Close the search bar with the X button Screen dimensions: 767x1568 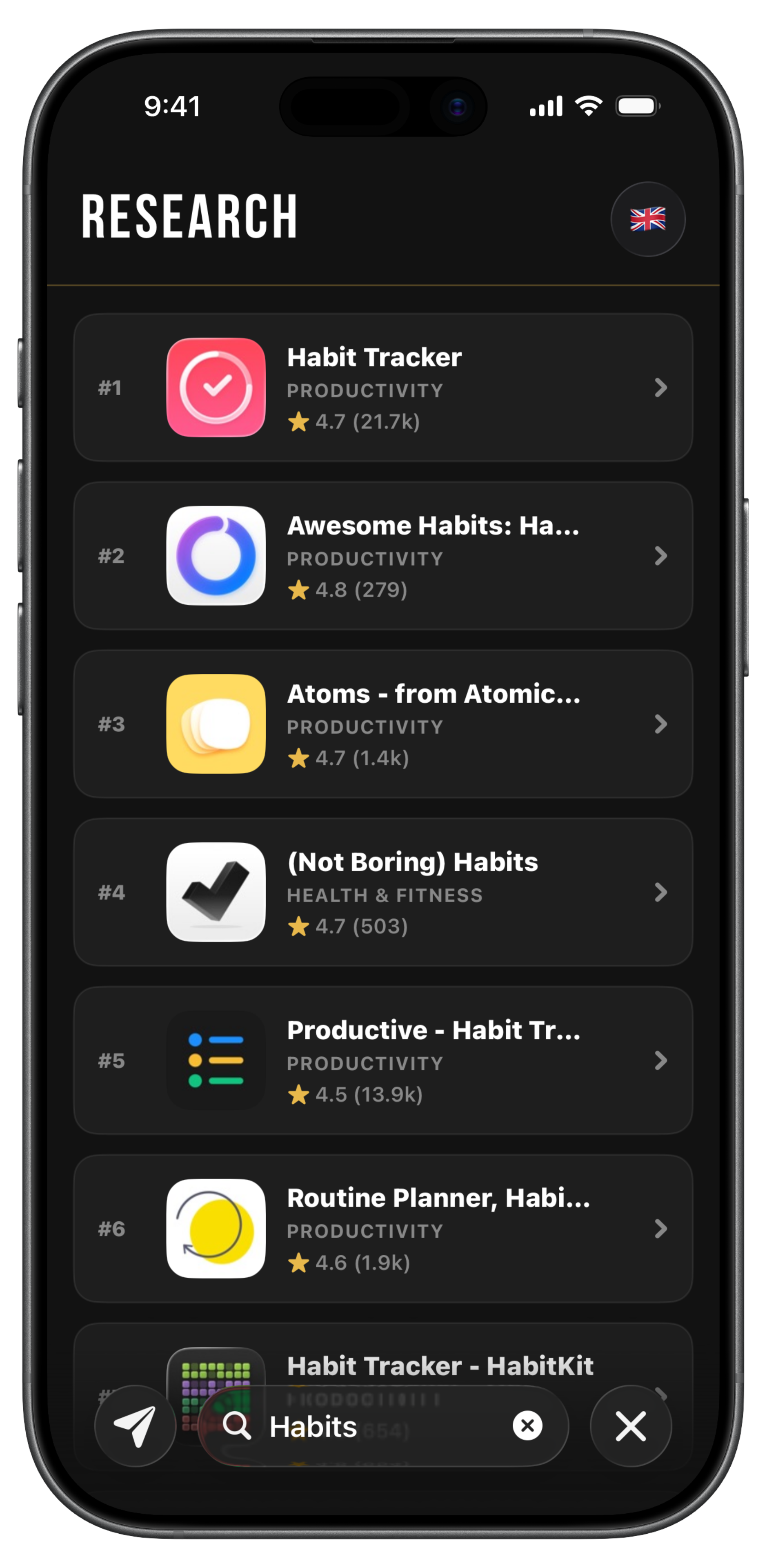[631, 1425]
